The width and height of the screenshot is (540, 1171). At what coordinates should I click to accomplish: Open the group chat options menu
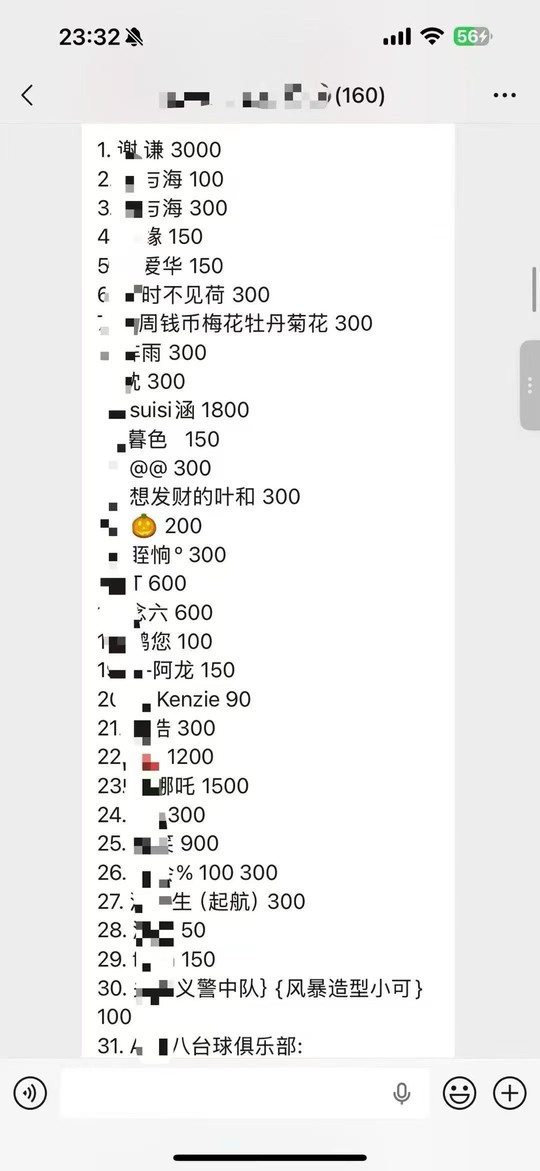click(505, 96)
